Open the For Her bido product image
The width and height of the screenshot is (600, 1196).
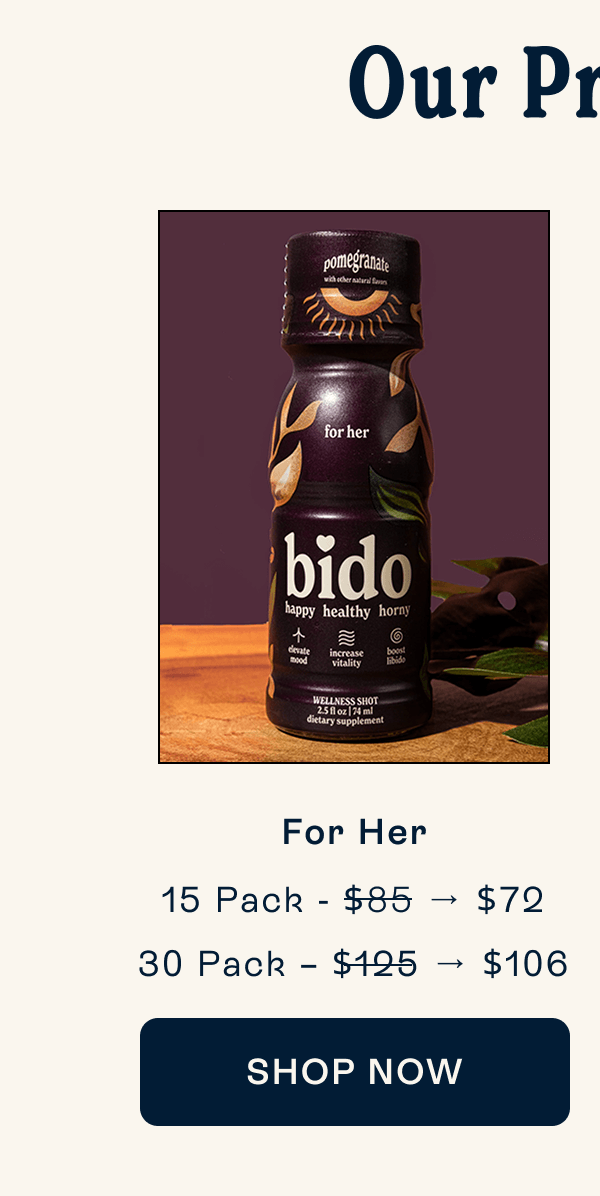[354, 487]
